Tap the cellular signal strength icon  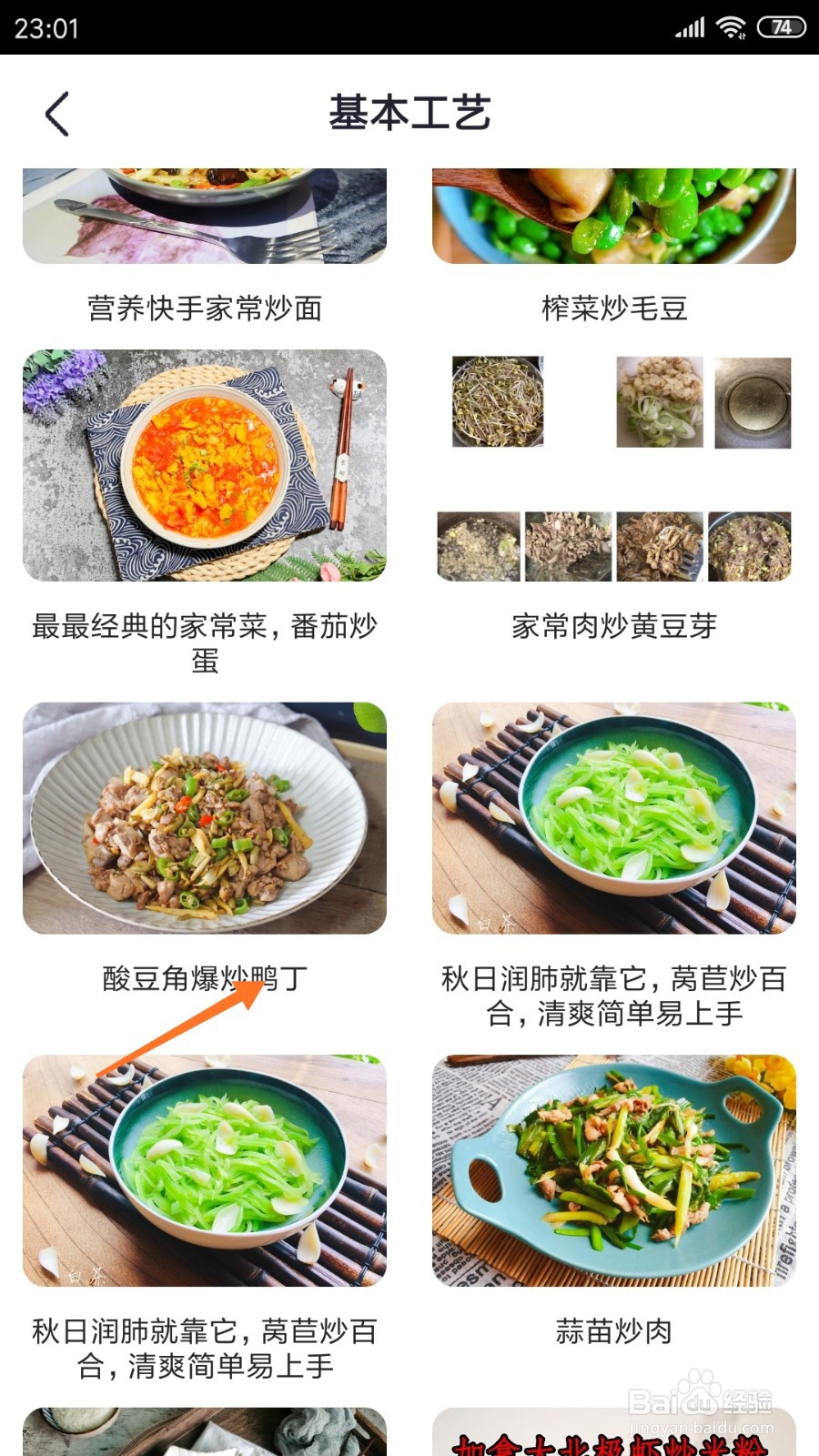688,27
